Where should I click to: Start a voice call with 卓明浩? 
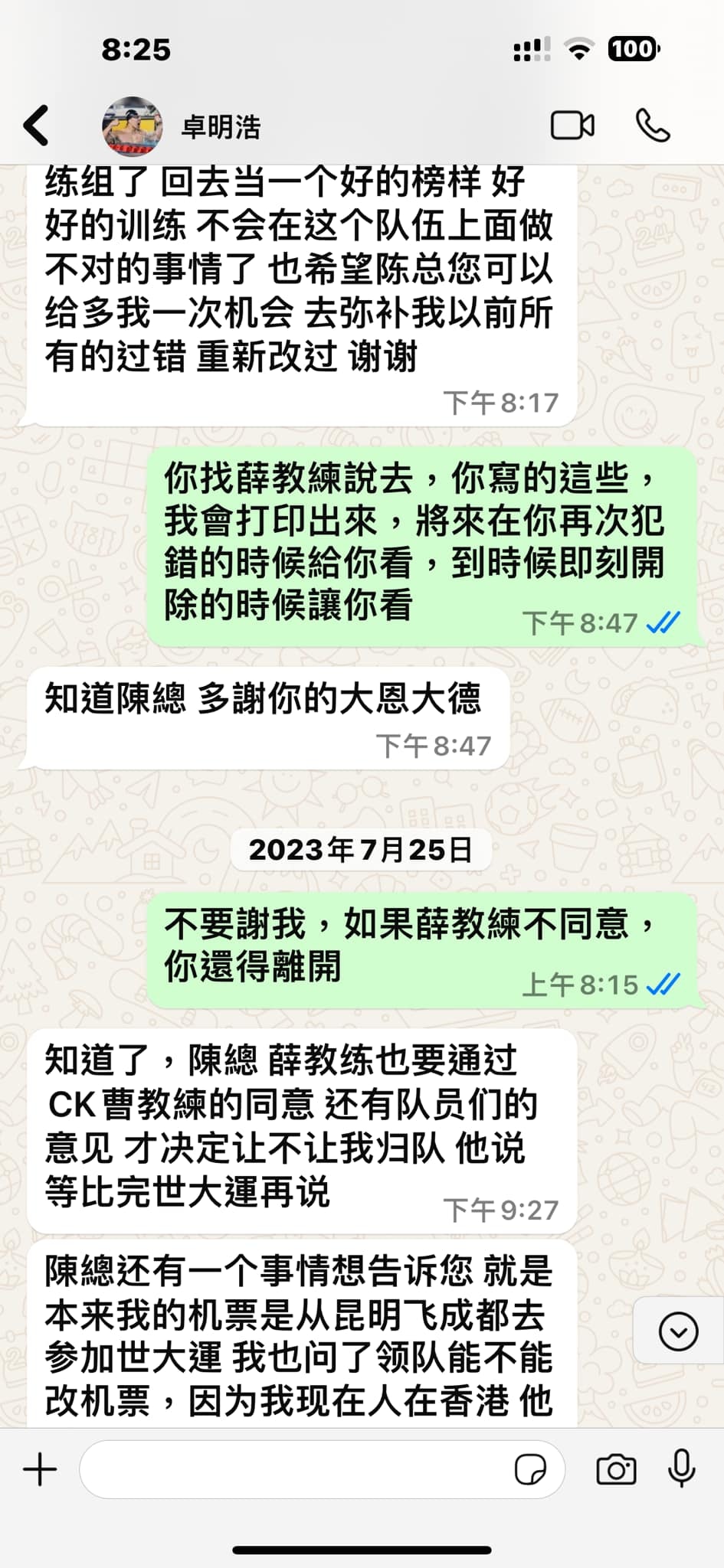(x=653, y=126)
